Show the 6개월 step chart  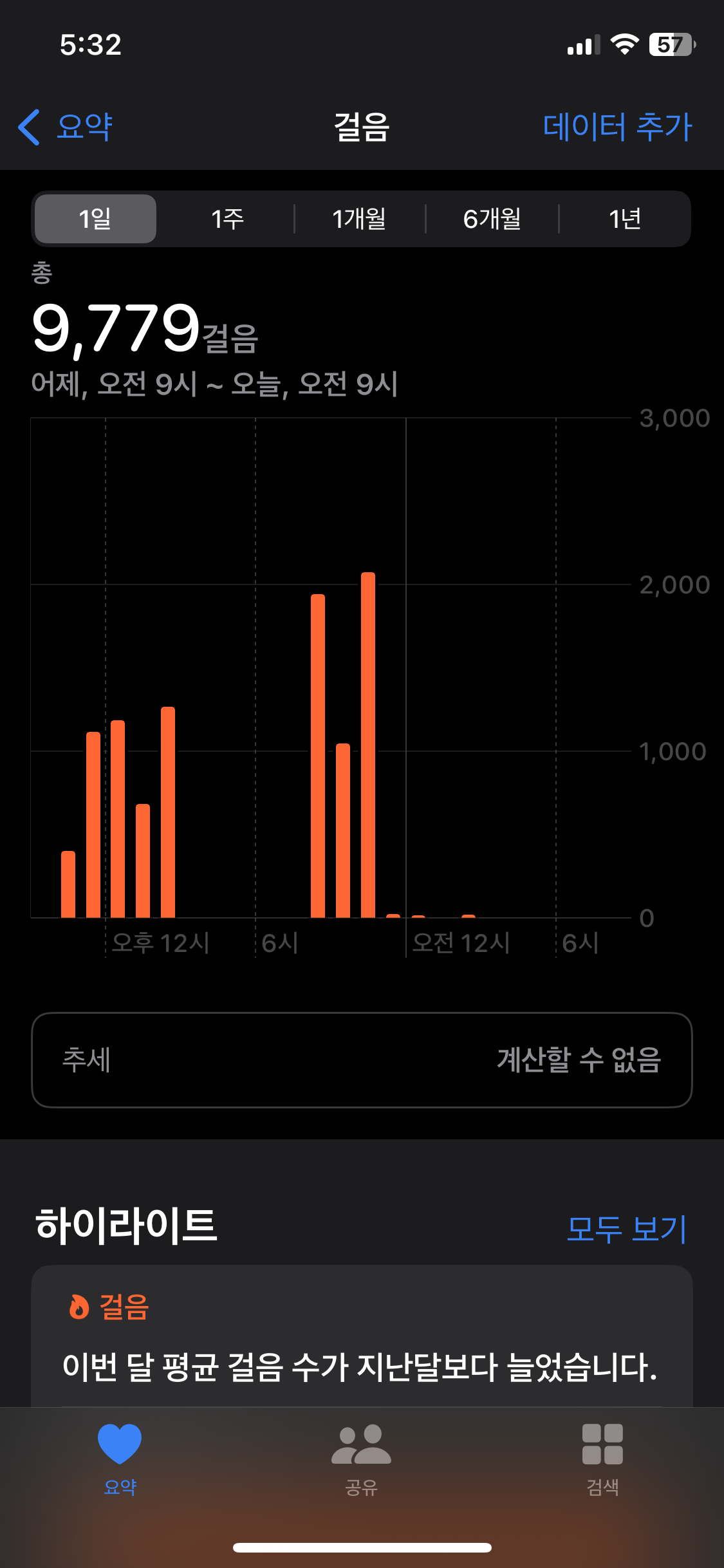492,219
